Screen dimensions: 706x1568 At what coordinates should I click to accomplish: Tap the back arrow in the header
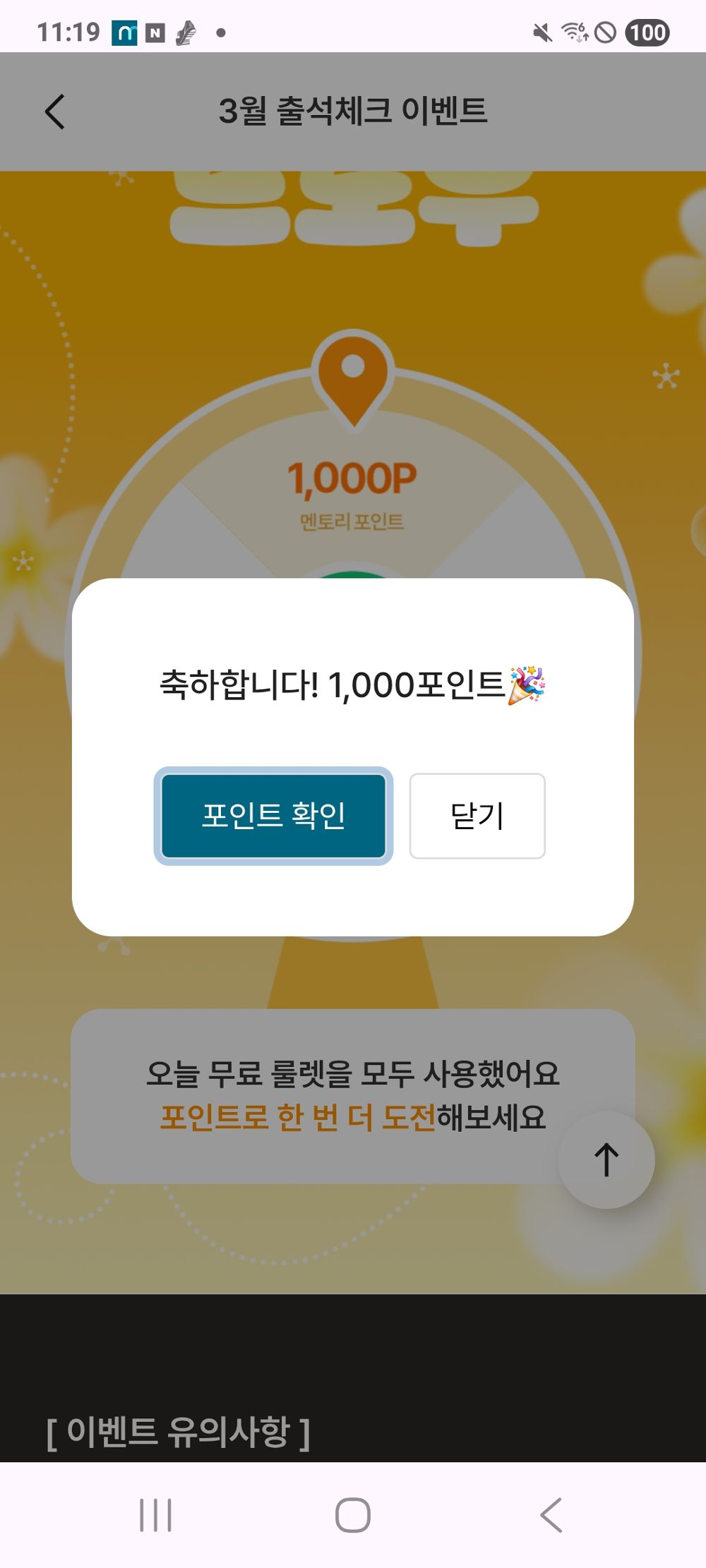click(55, 110)
